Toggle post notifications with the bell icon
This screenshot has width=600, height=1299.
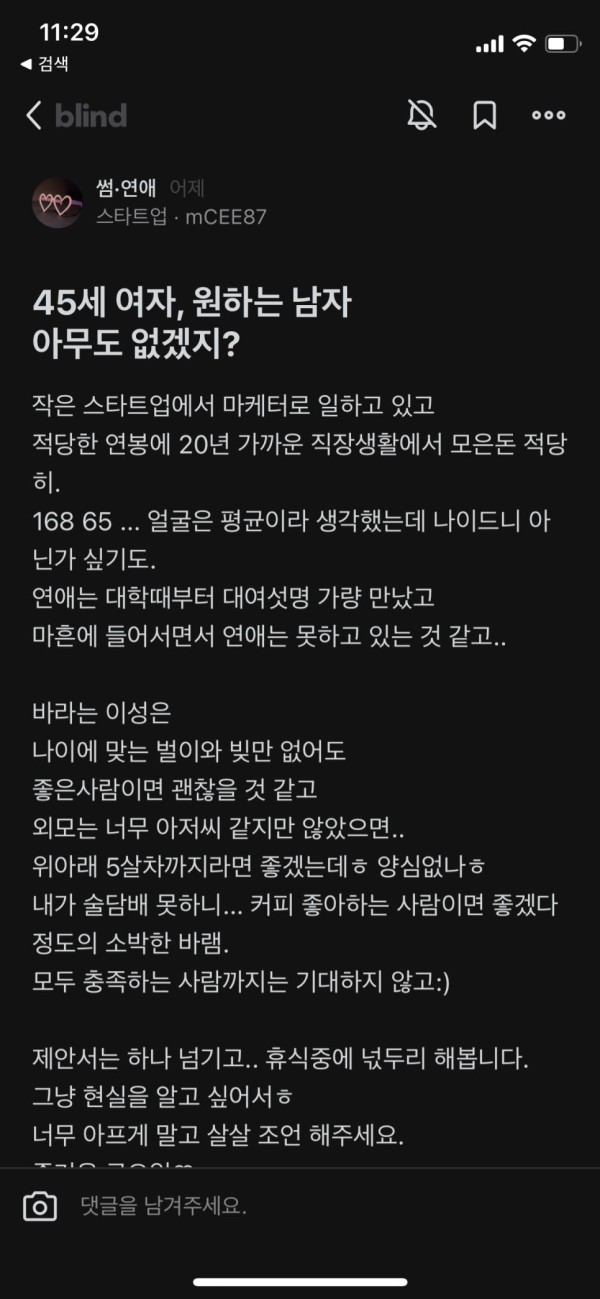coord(421,115)
